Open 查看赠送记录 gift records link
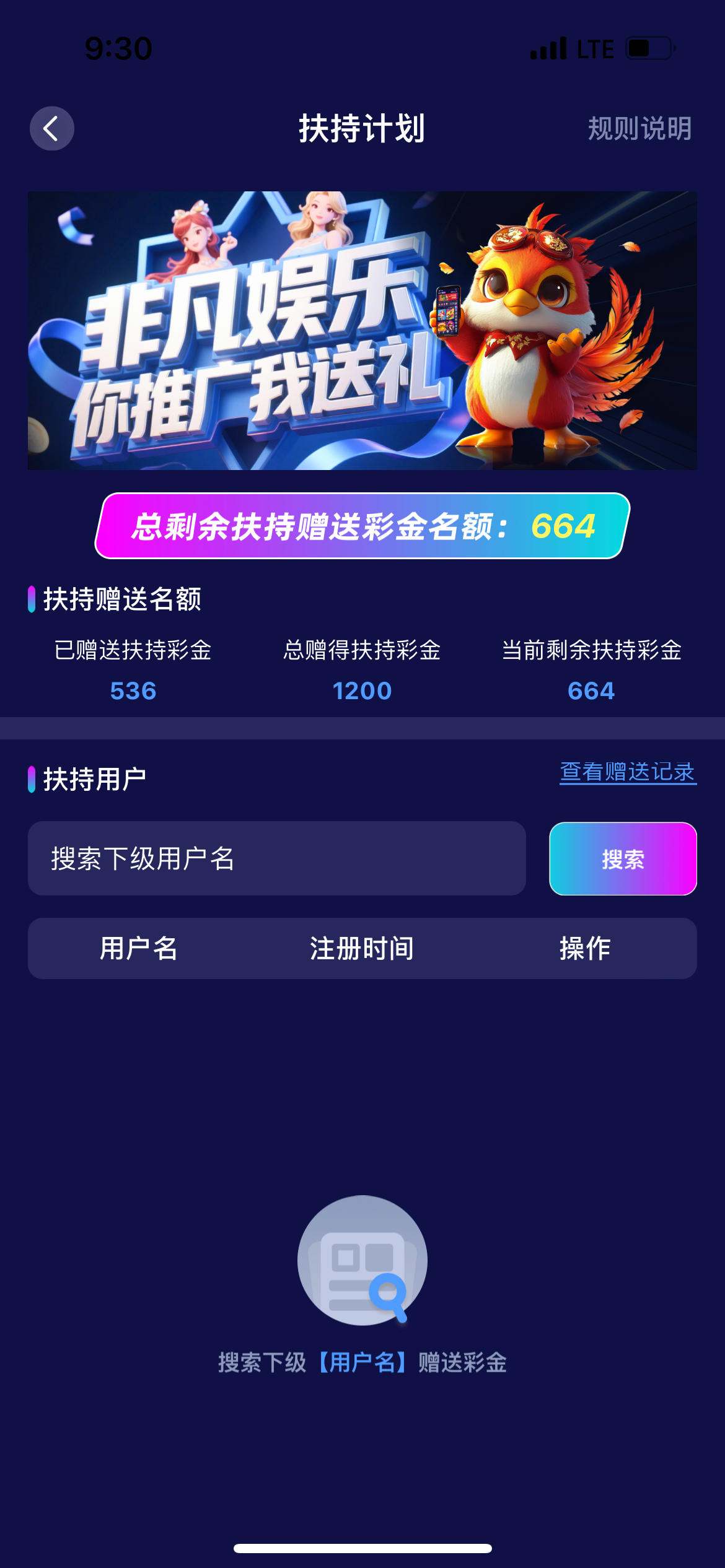725x1568 pixels. pyautogui.click(x=628, y=772)
